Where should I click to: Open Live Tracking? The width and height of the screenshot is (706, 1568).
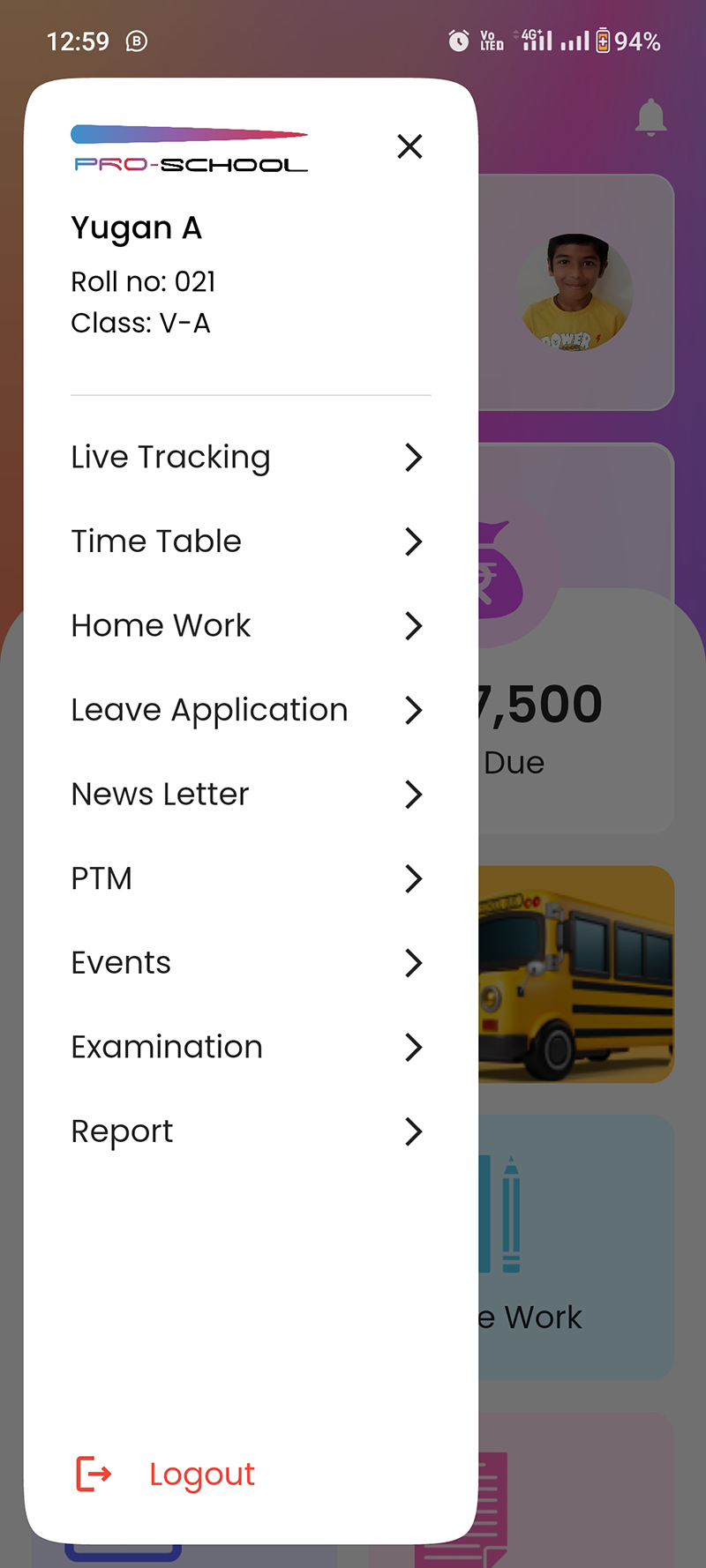(x=247, y=458)
